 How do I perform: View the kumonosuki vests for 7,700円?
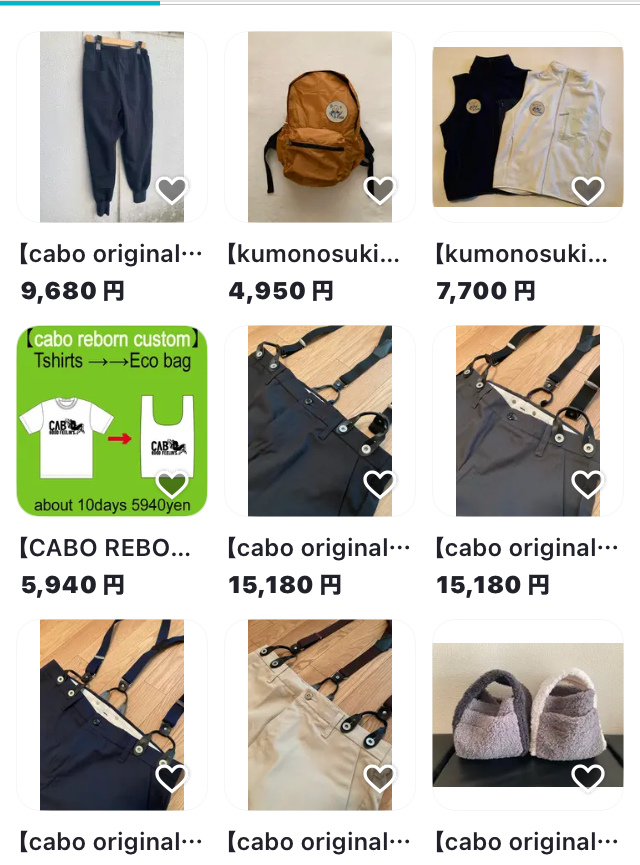527,125
